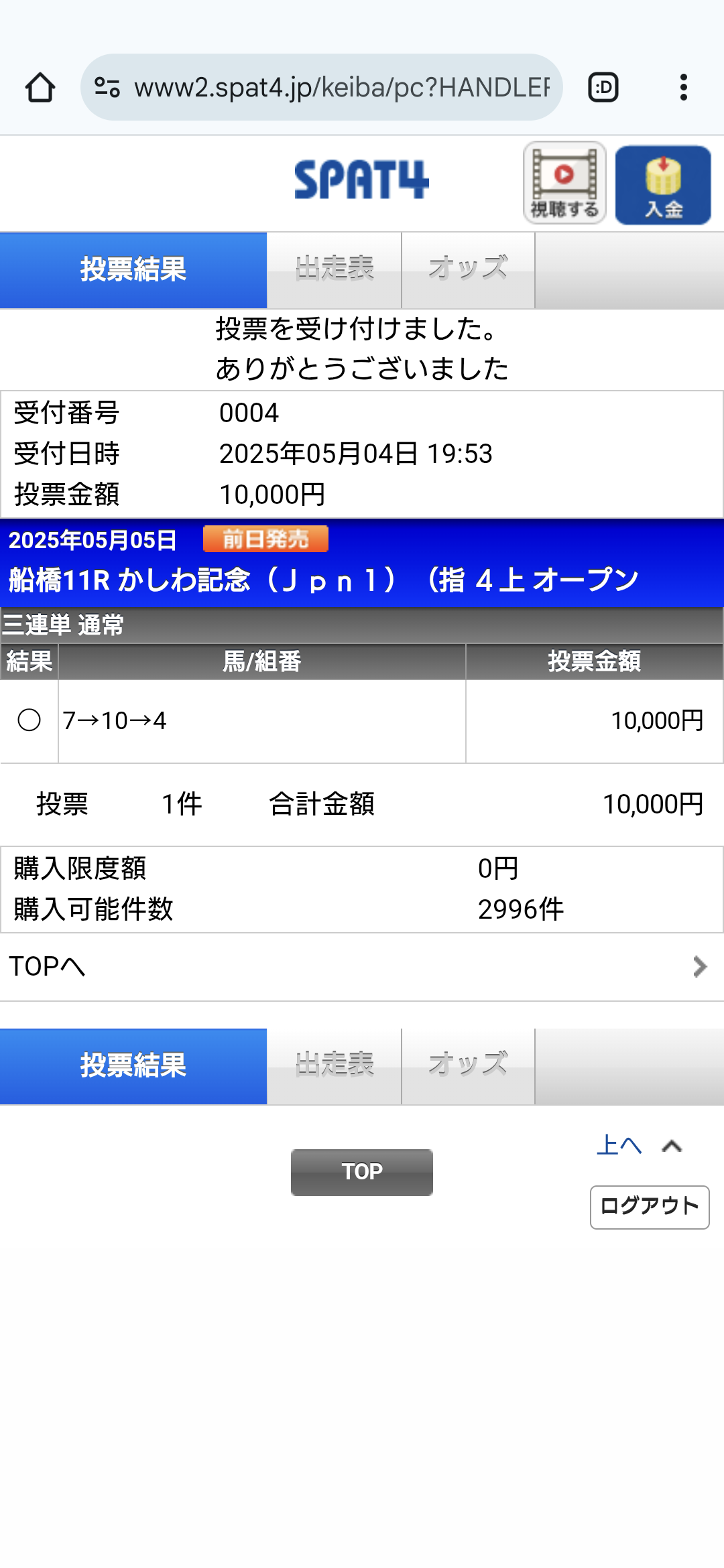Viewport: 724px width, 1568px height.
Task: Tap the gray TOP button
Action: pyautogui.click(x=361, y=1172)
